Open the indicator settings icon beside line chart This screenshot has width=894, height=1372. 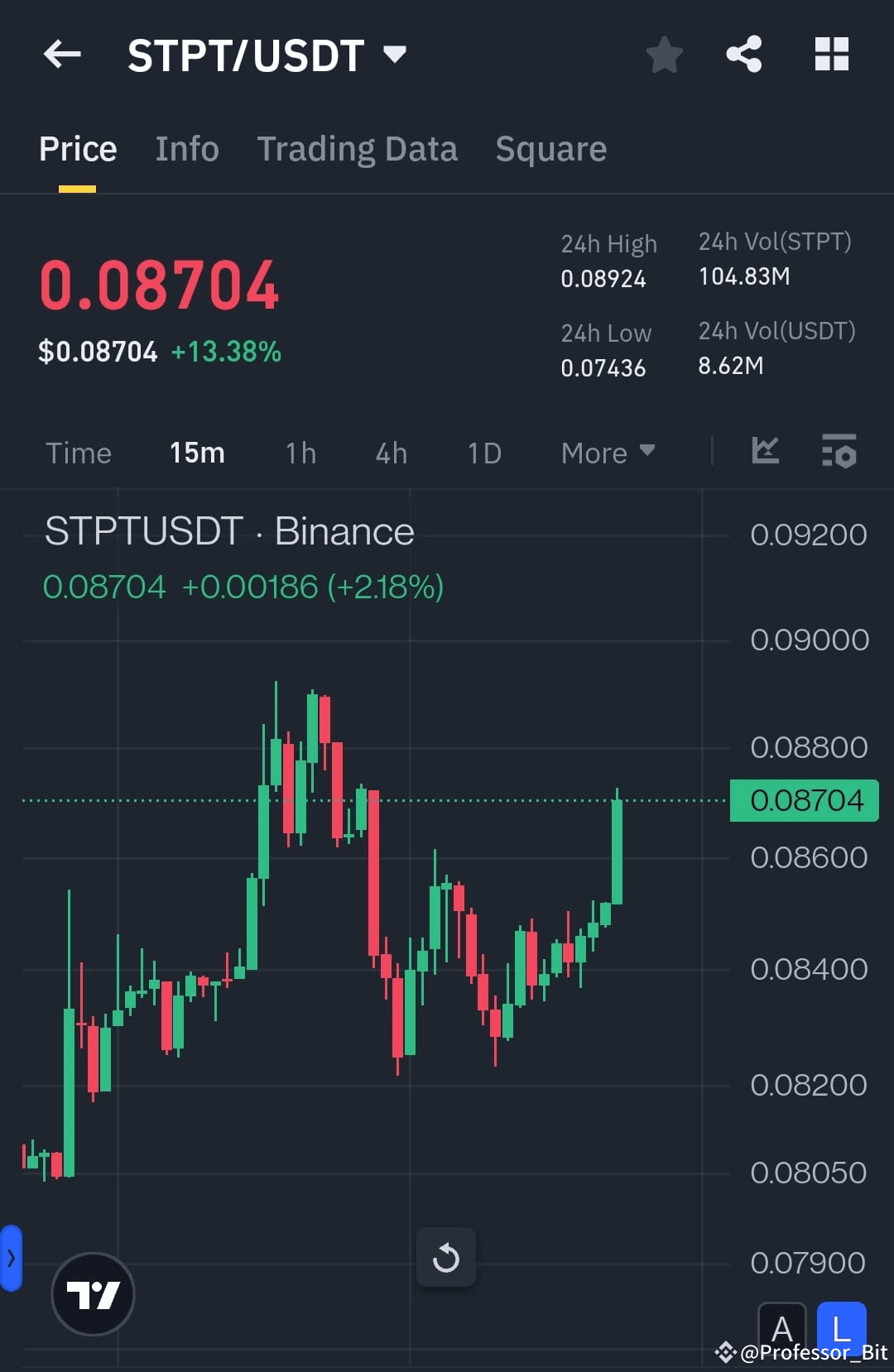coord(839,452)
